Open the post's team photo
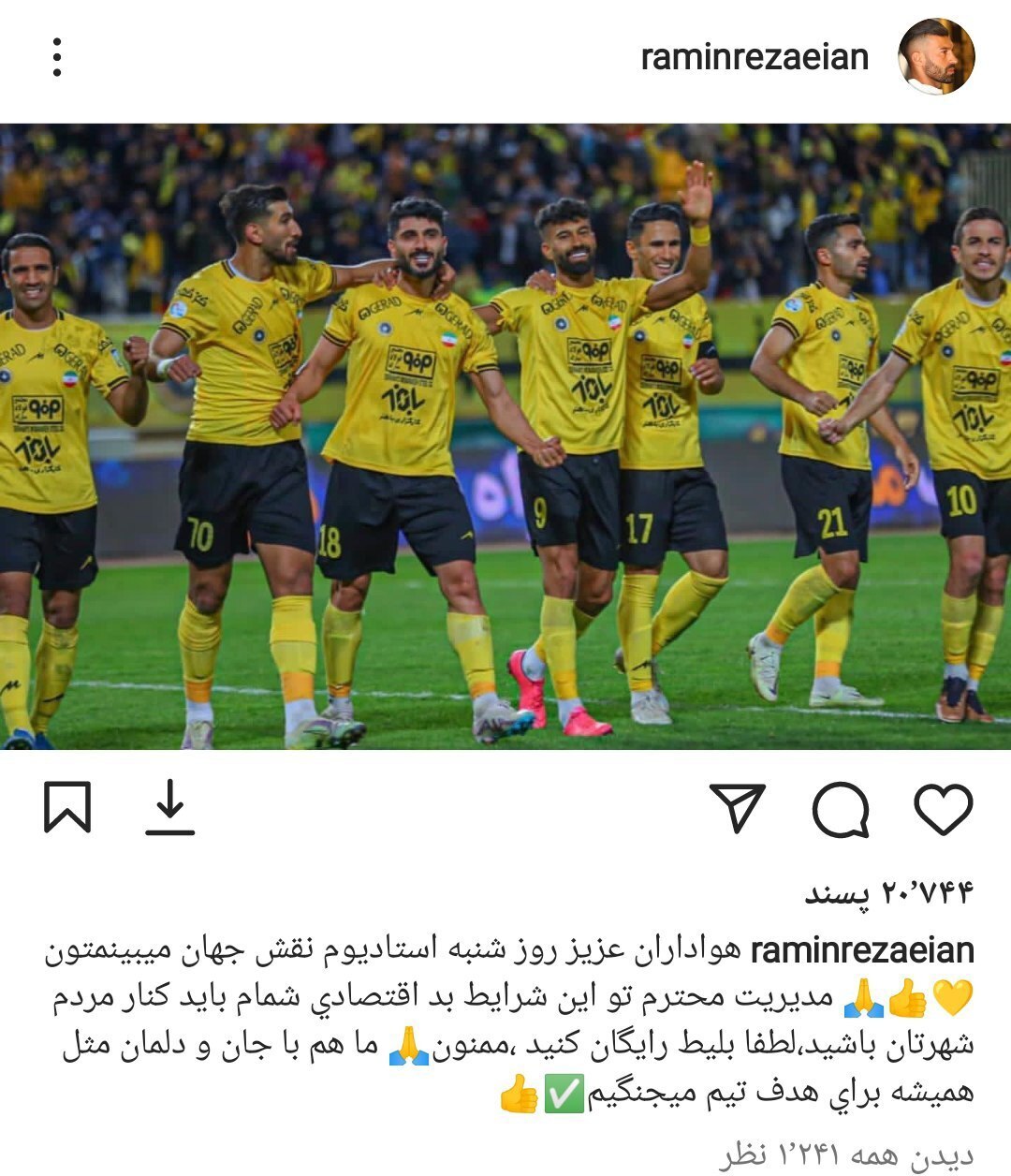1011x1176 pixels. [505, 436]
